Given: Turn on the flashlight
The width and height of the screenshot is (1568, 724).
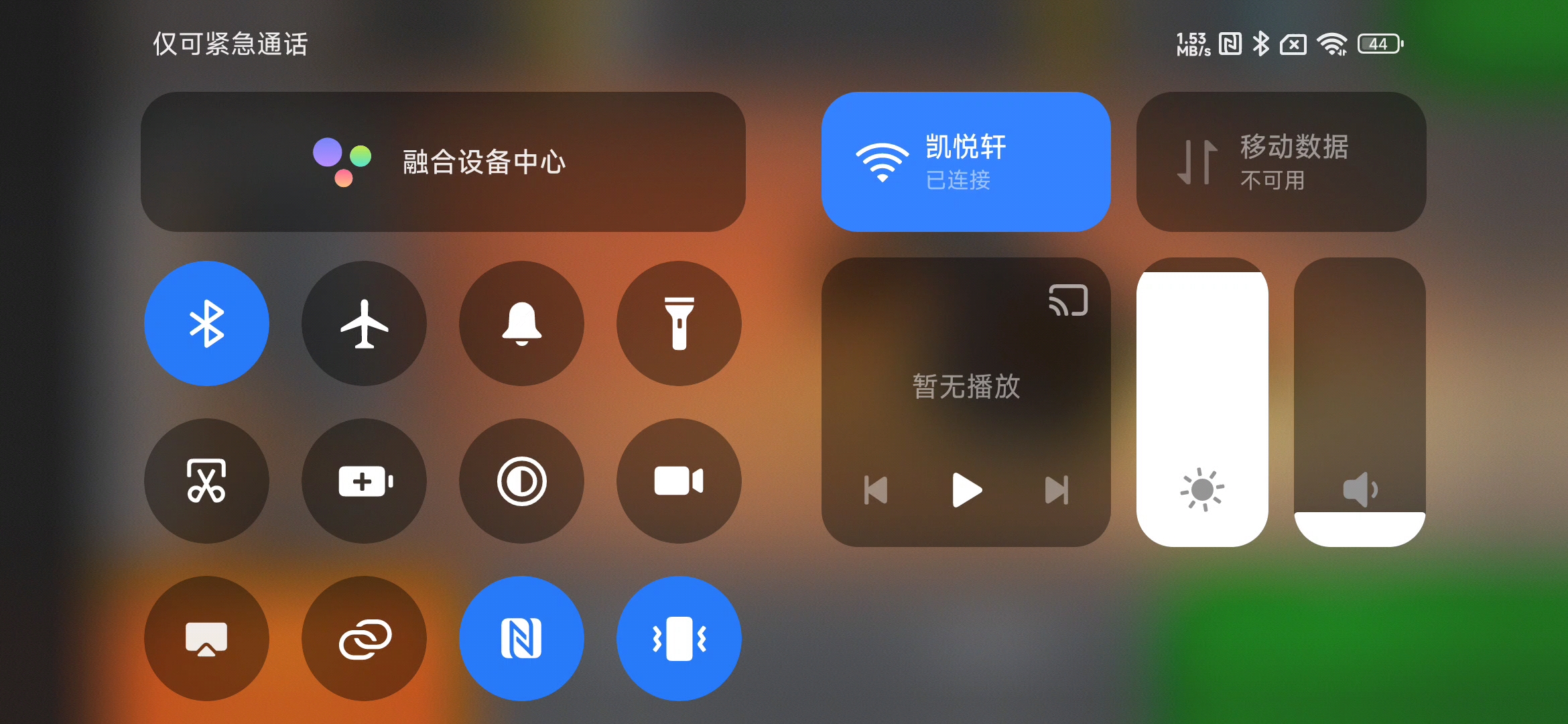Looking at the screenshot, I should (x=679, y=323).
